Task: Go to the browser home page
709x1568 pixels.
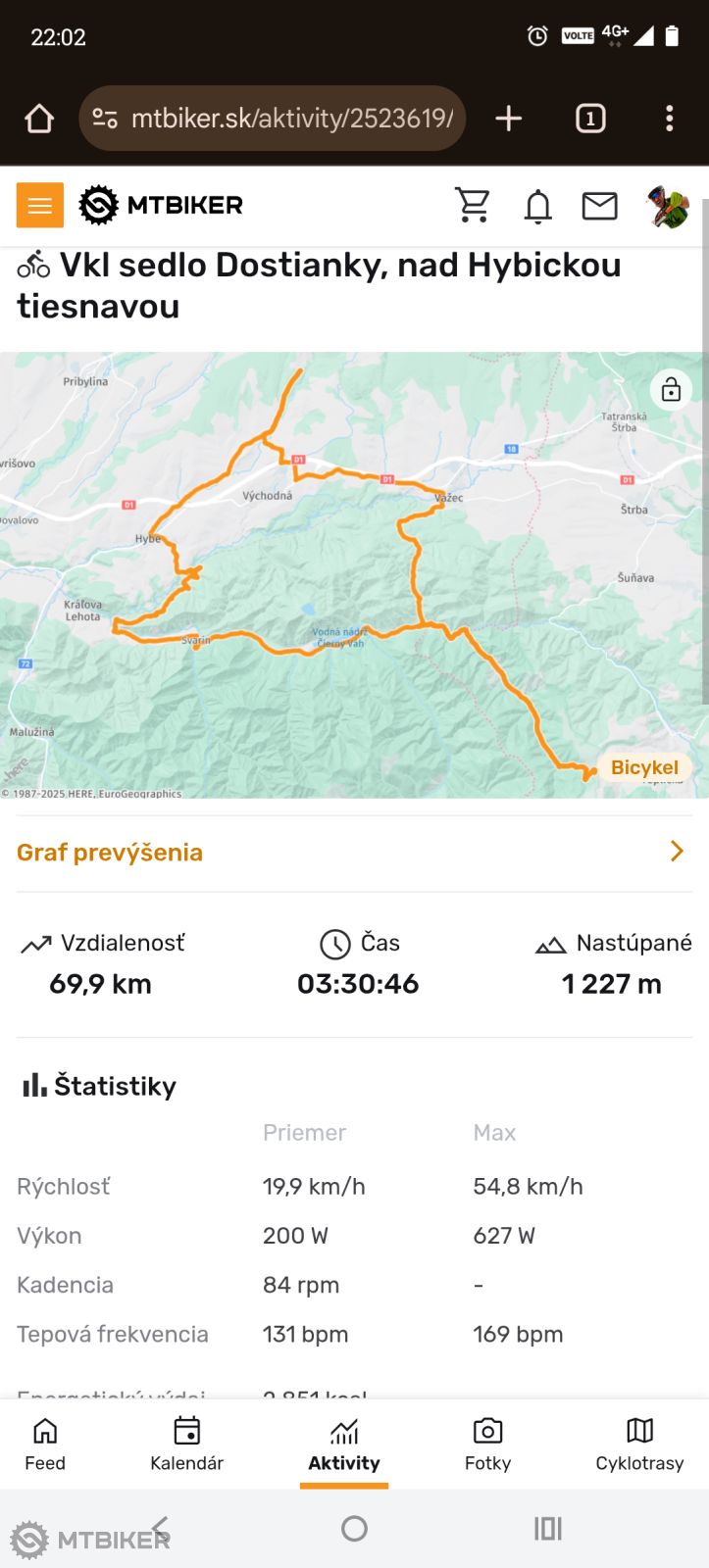Action: point(39,119)
